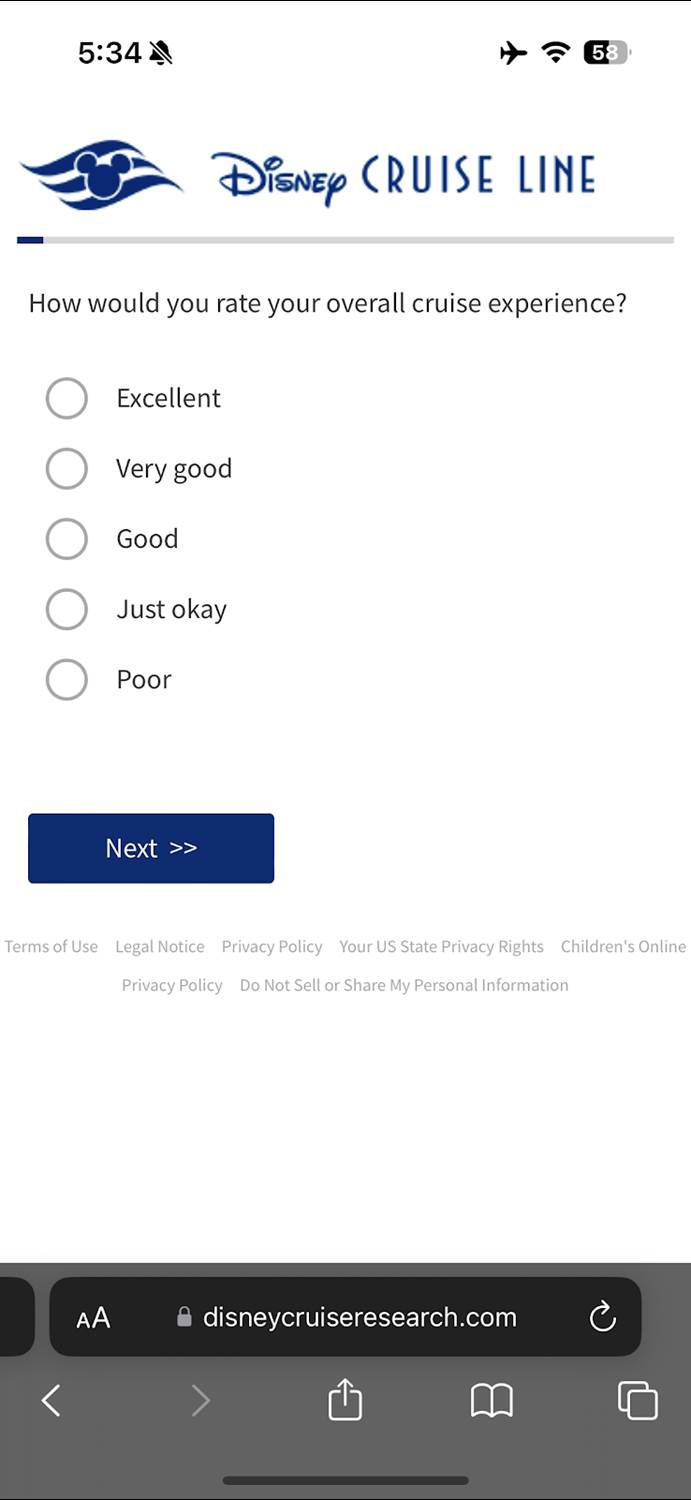Viewport: 691px width, 1500px height.
Task: Share this page via share sheet
Action: (x=345, y=1400)
